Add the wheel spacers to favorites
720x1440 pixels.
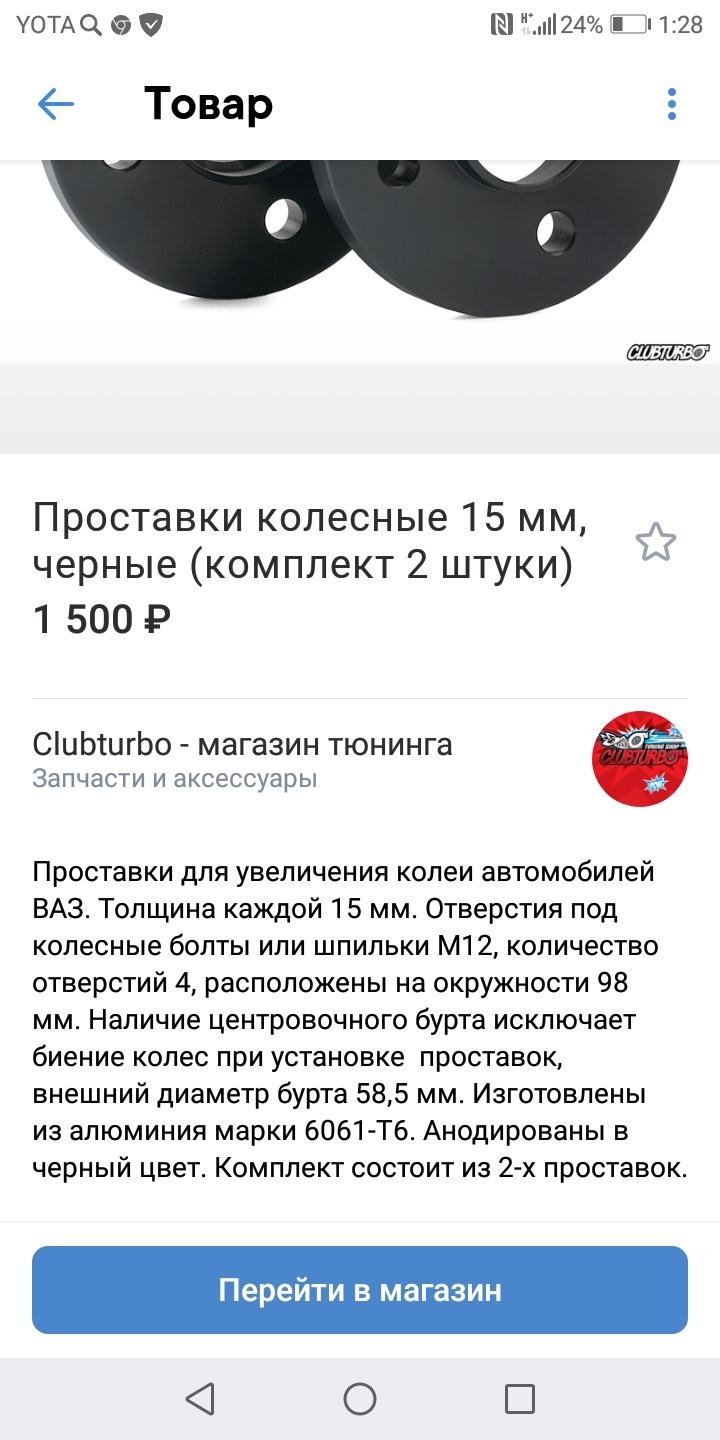[656, 543]
